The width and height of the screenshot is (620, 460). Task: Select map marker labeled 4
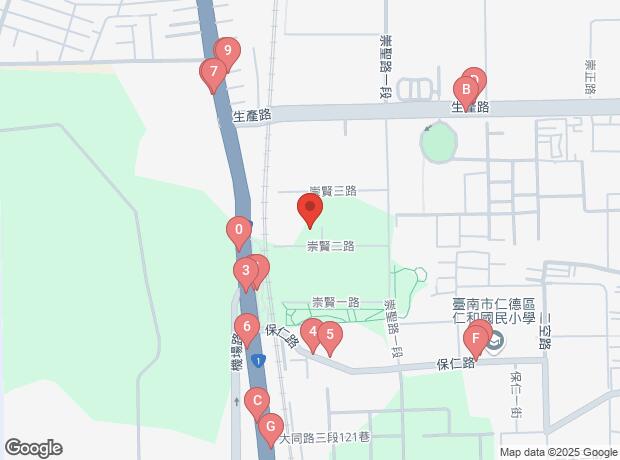[312, 332]
